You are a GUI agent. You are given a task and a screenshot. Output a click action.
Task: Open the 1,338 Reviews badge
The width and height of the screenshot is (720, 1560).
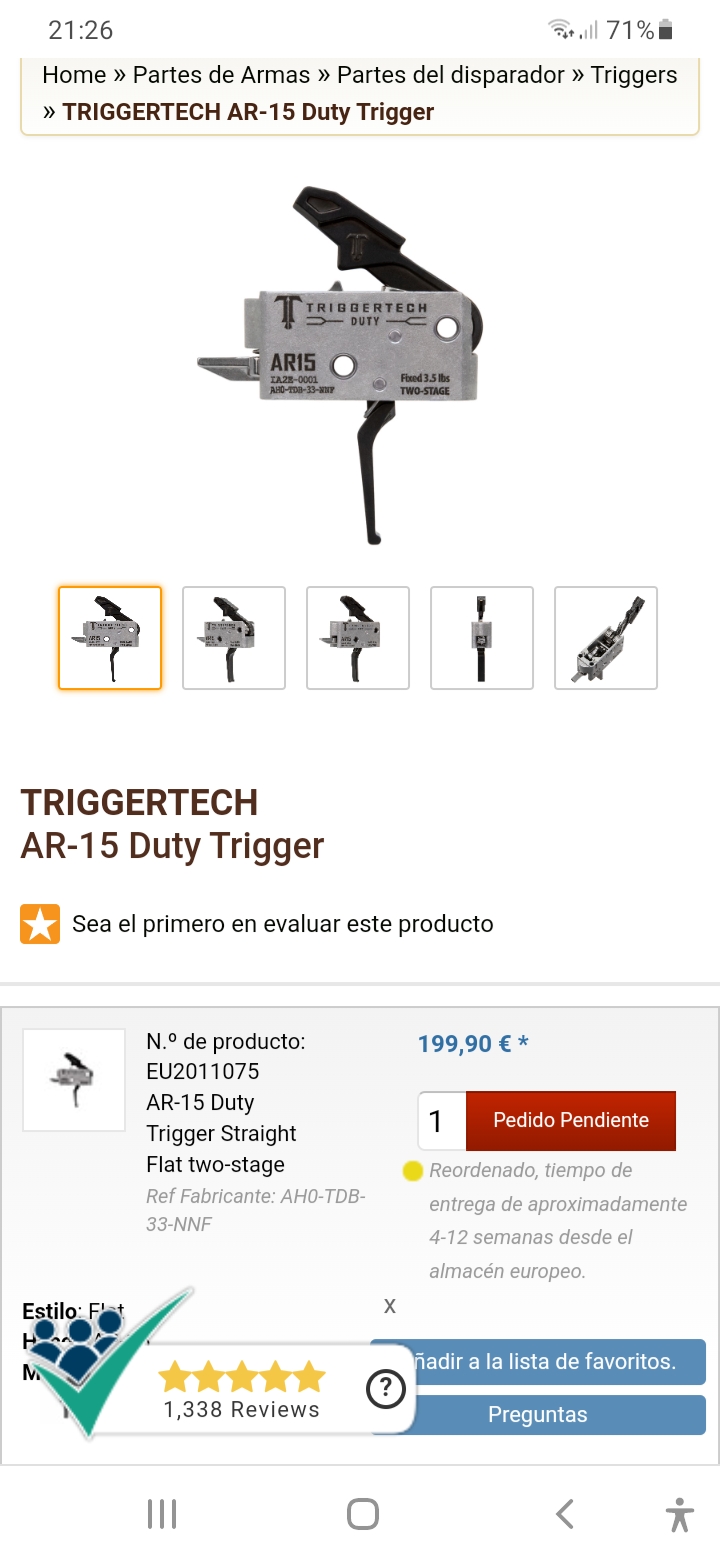[x=242, y=1390]
